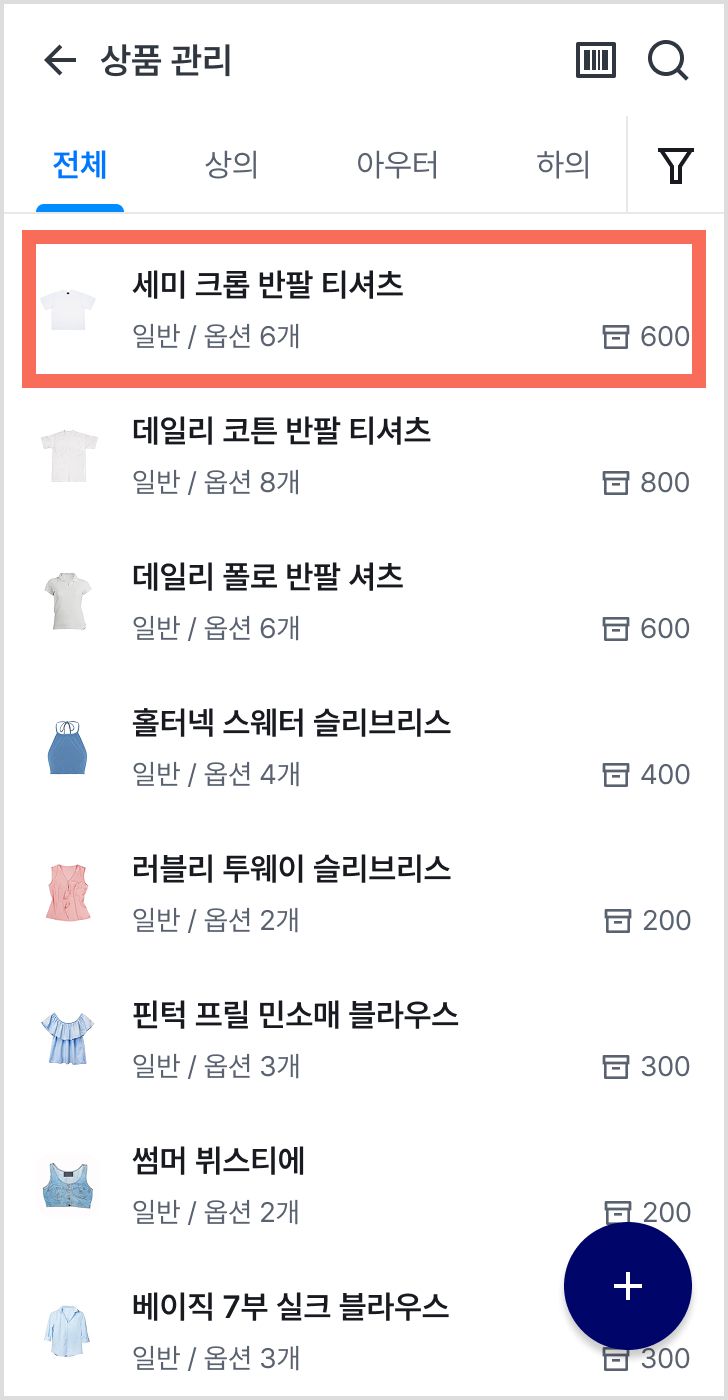The image size is (728, 1400).
Task: Open 데일리 코튼 반팔 티셔츠 product
Action: 364,456
